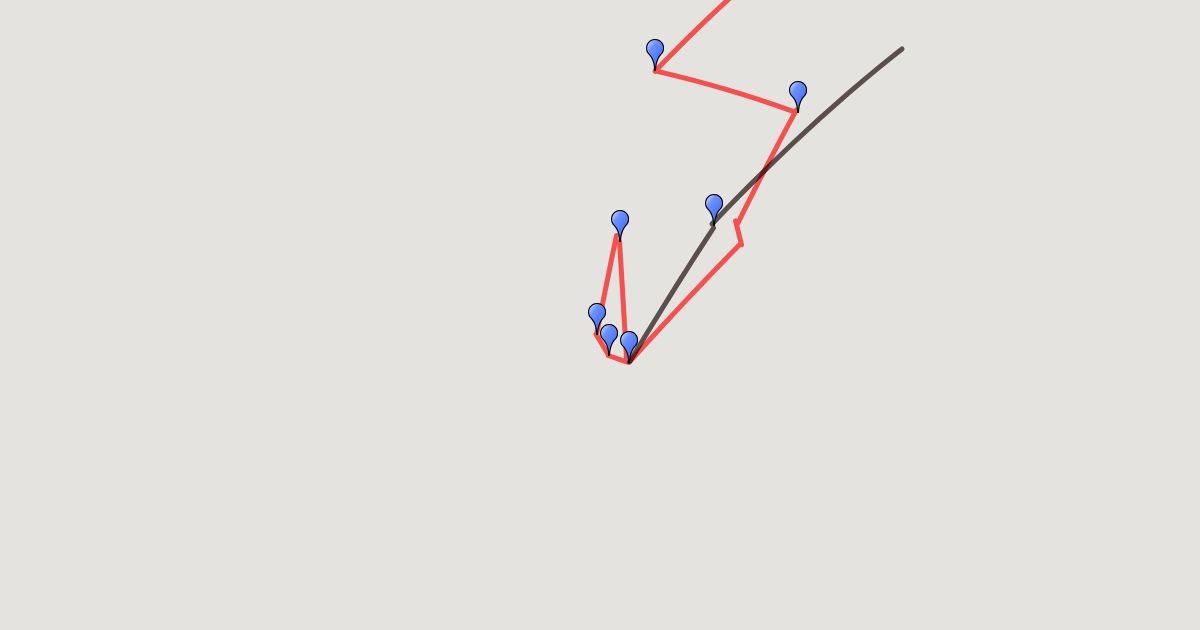This screenshot has height=630, width=1200.
Task: Select the pin where gray and red lines converge
Action: pyautogui.click(x=629, y=344)
